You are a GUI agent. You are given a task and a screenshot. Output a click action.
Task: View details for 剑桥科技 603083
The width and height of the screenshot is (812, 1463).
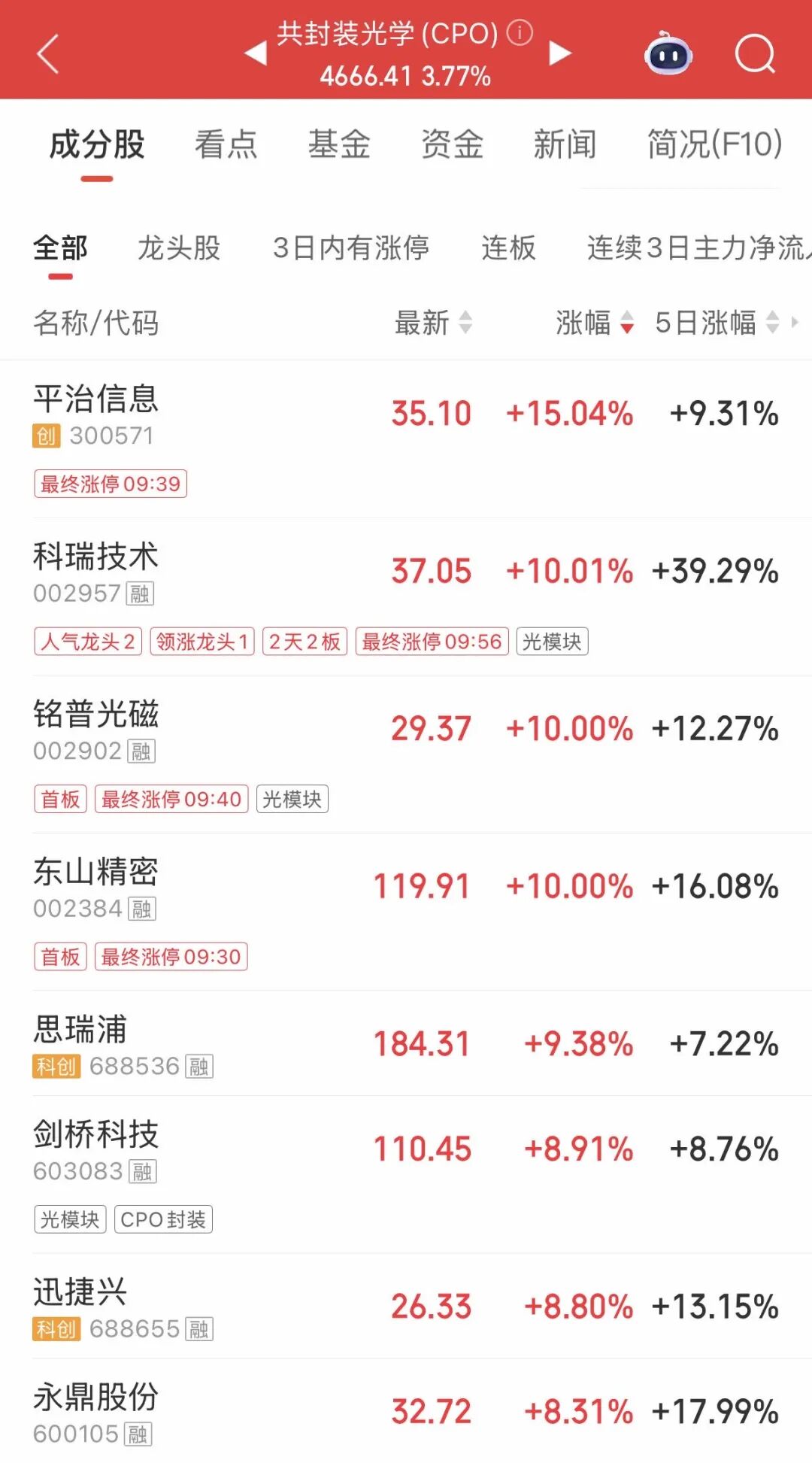point(96,1150)
